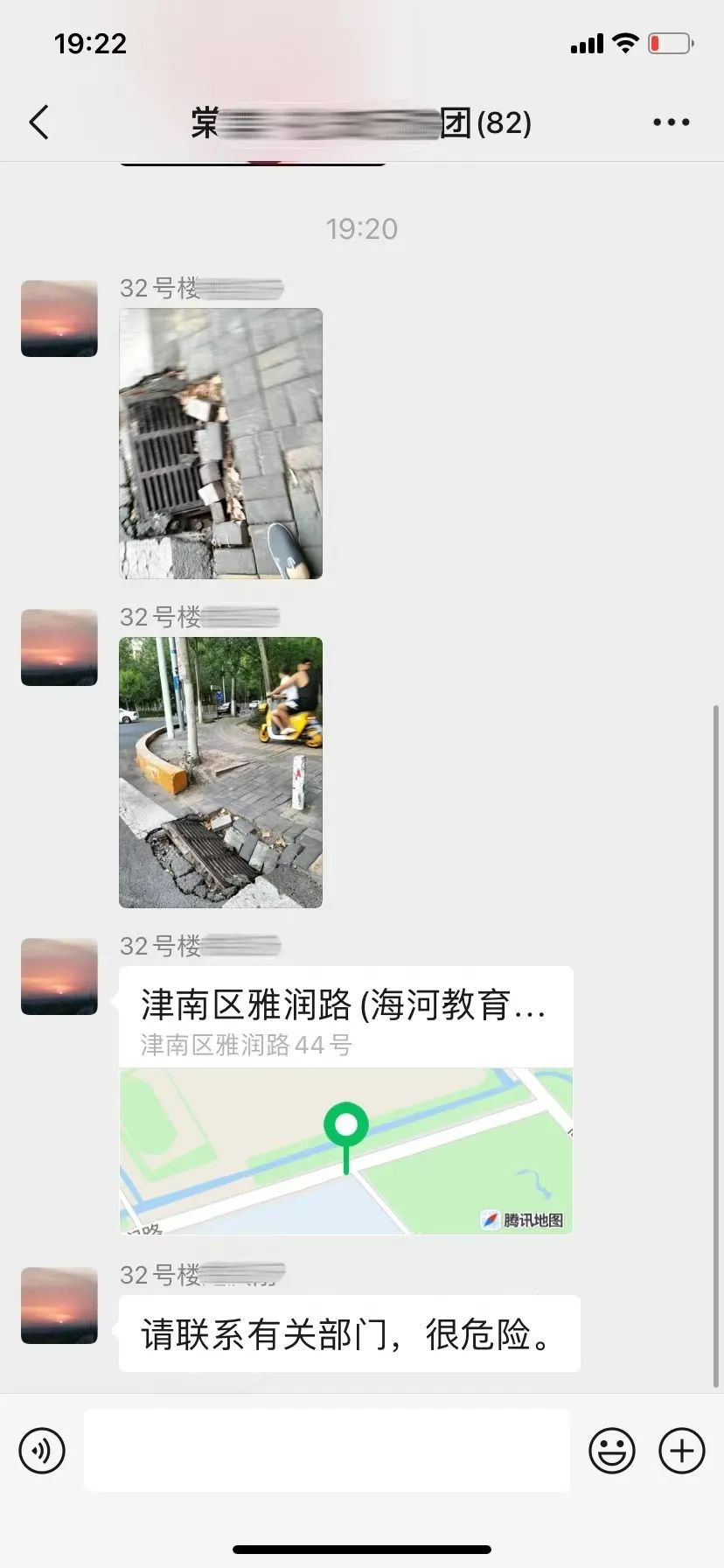724x1568 pixels.
Task: Tap the message text input field
Action: [x=326, y=1450]
